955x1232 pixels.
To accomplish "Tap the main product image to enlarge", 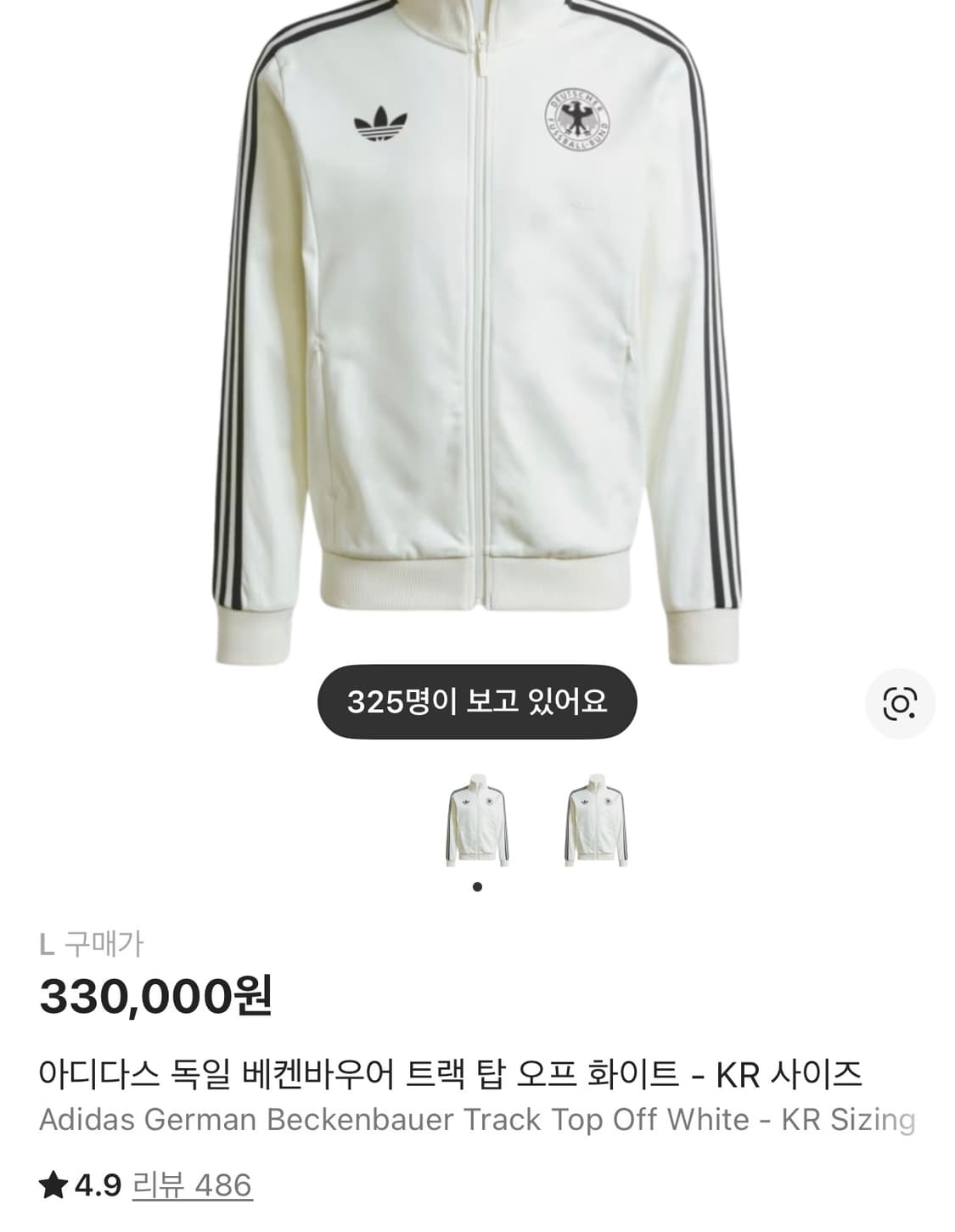I will pyautogui.click(x=477, y=340).
